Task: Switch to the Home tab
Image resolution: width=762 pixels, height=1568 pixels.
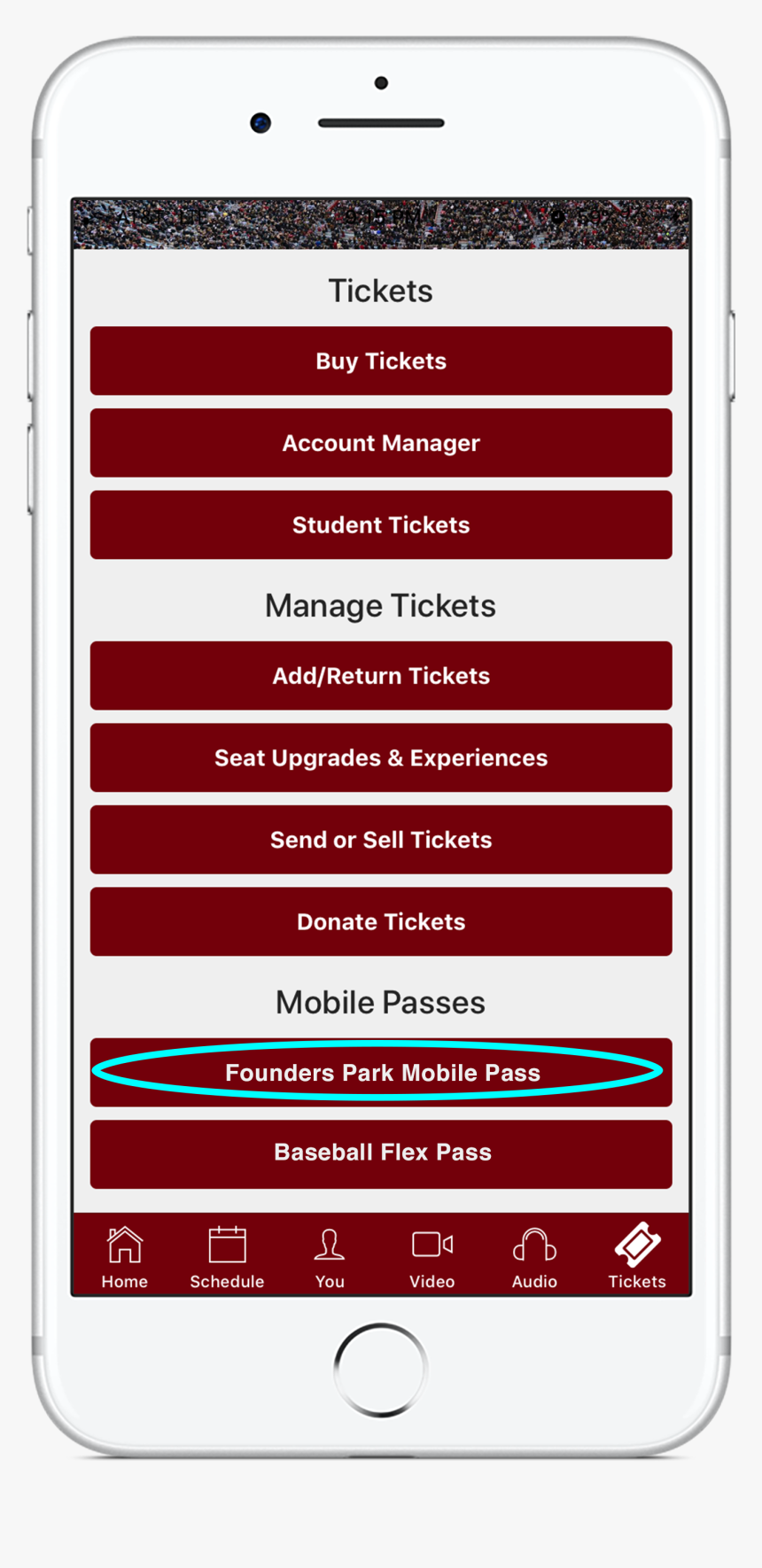Action: coord(124,1255)
